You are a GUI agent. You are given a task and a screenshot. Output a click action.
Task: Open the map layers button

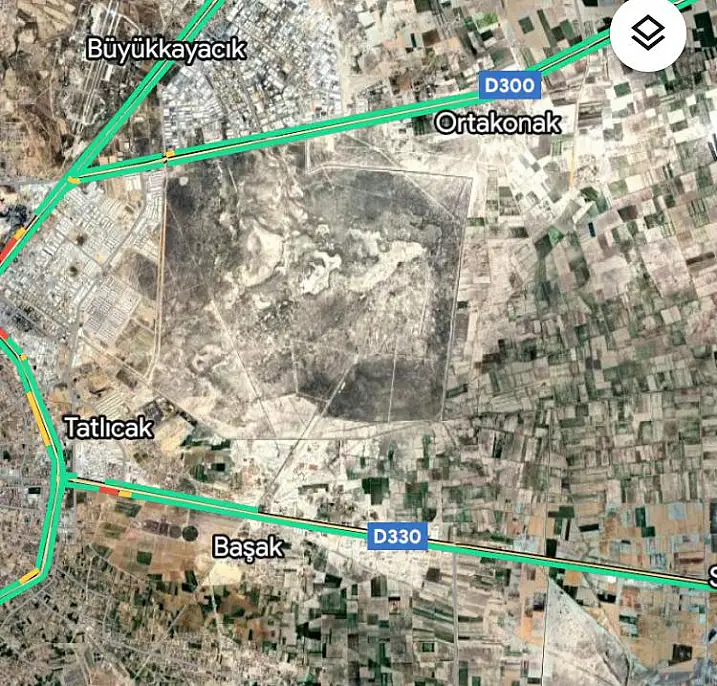tap(649, 34)
